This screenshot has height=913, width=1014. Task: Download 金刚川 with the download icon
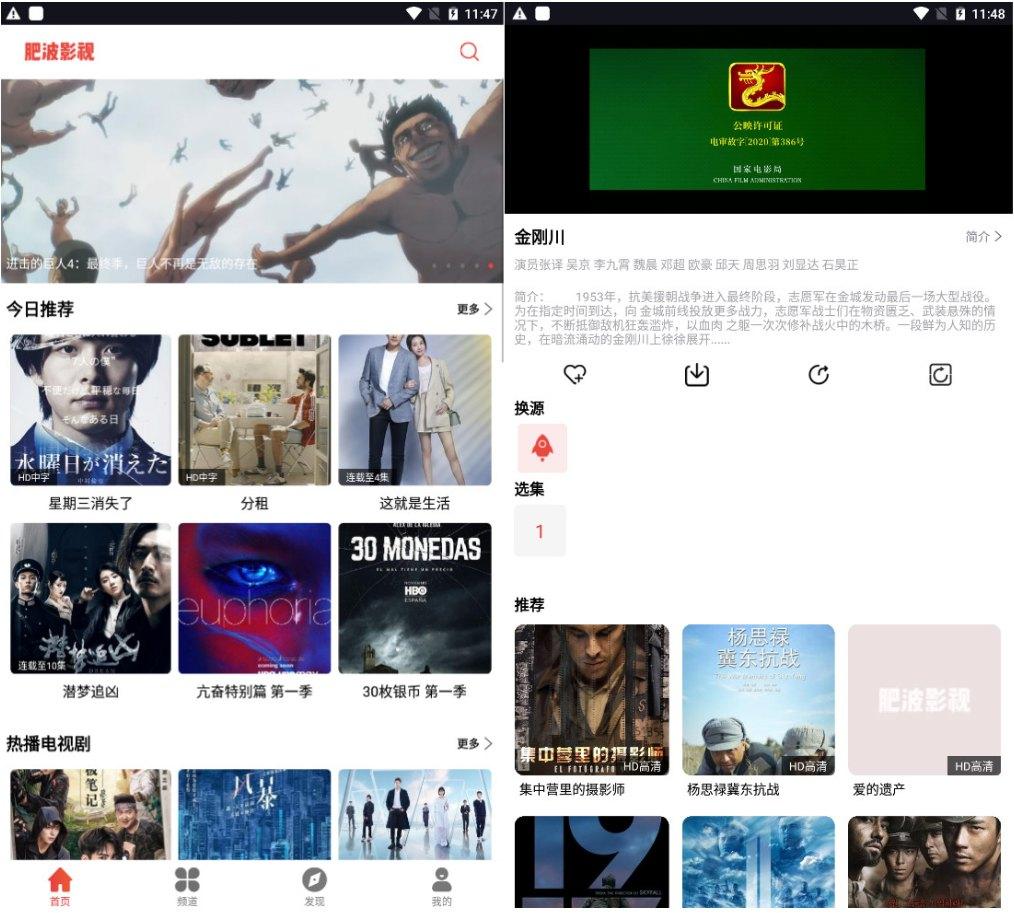coord(696,375)
